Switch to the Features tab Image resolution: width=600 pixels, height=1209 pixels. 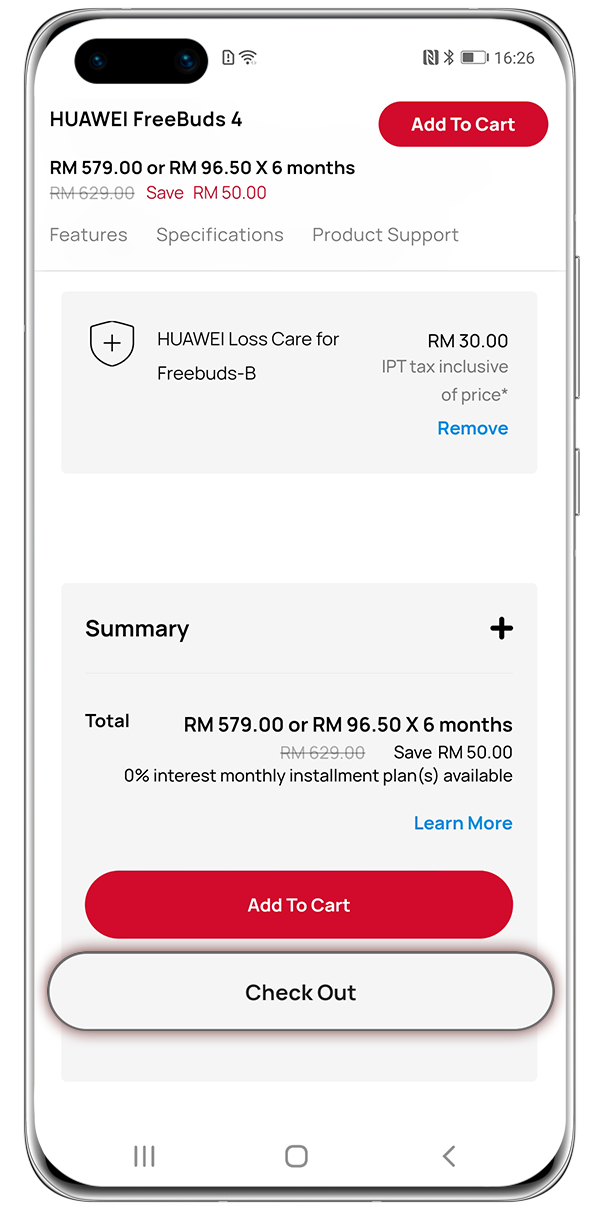point(89,235)
